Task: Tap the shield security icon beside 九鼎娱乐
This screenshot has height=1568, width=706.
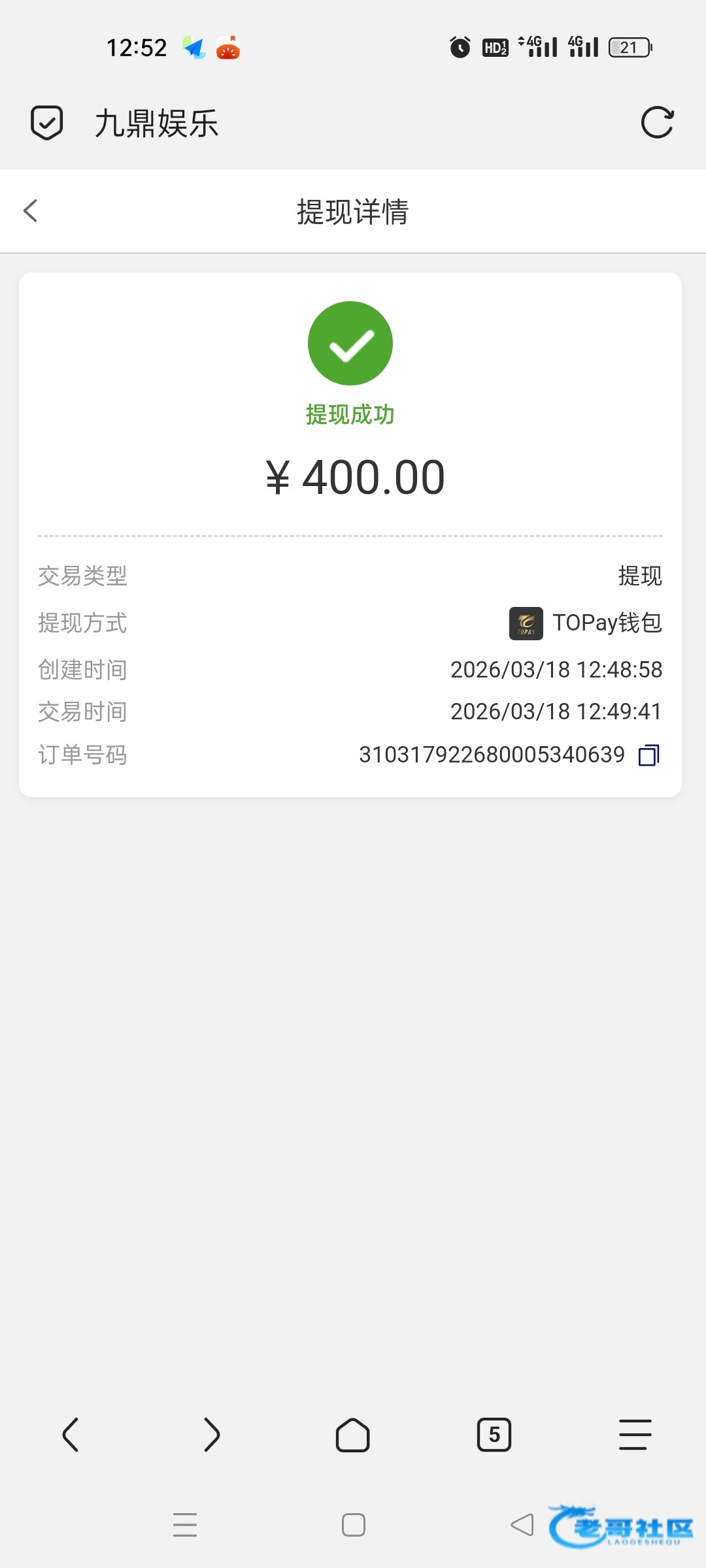Action: [x=47, y=123]
